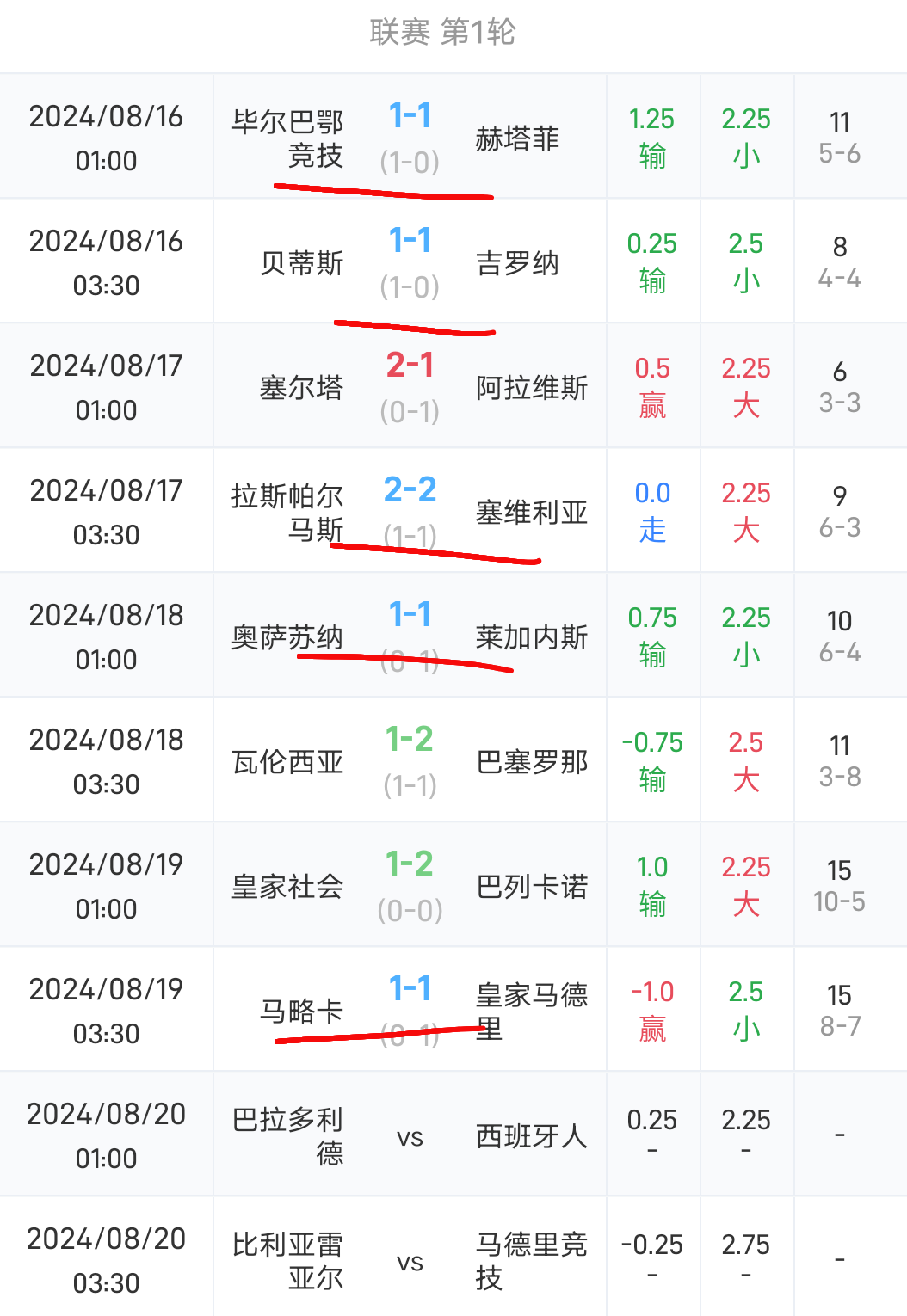The image size is (907, 1316).
Task: View the 皇家社会 vs 巴列卡诺 match details
Action: tap(410, 885)
